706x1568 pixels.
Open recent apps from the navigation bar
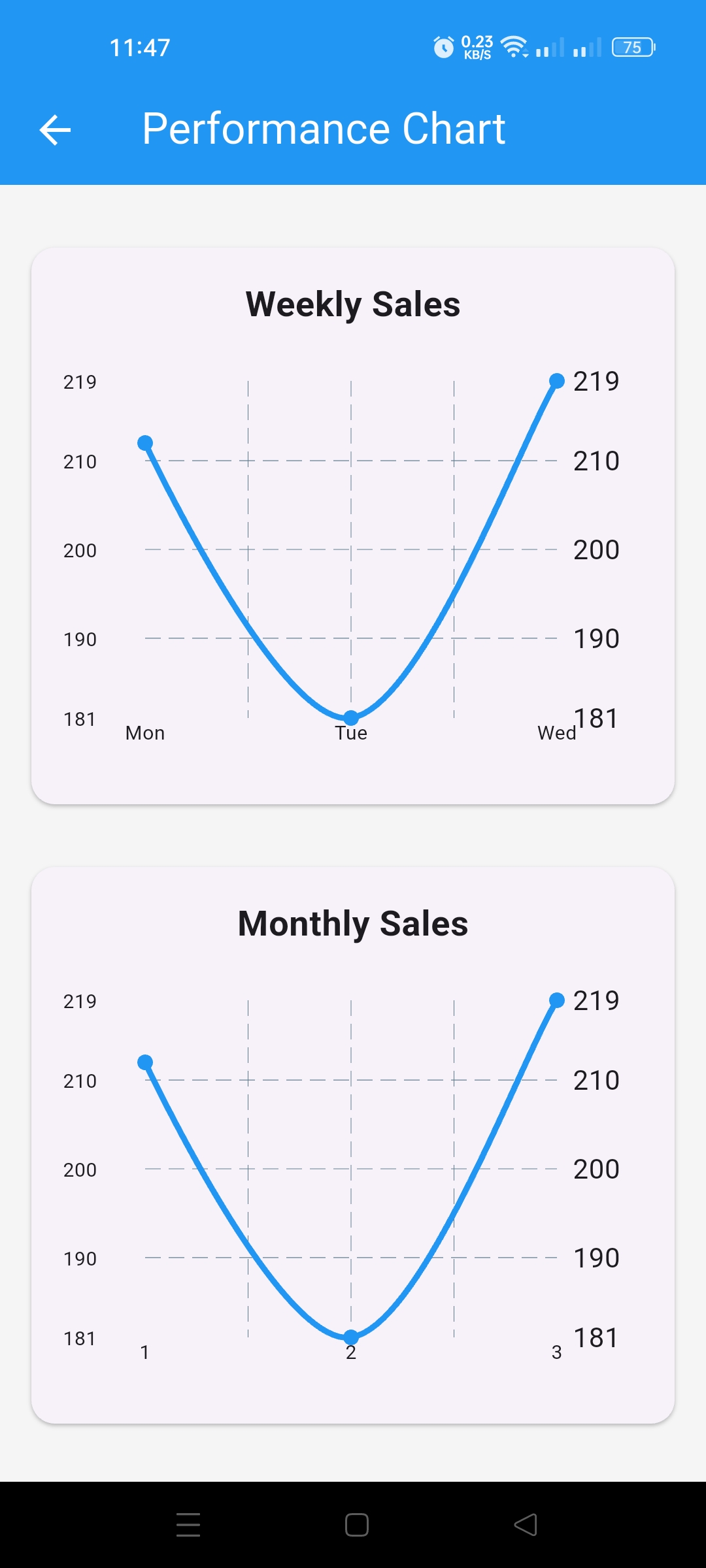tap(188, 1524)
